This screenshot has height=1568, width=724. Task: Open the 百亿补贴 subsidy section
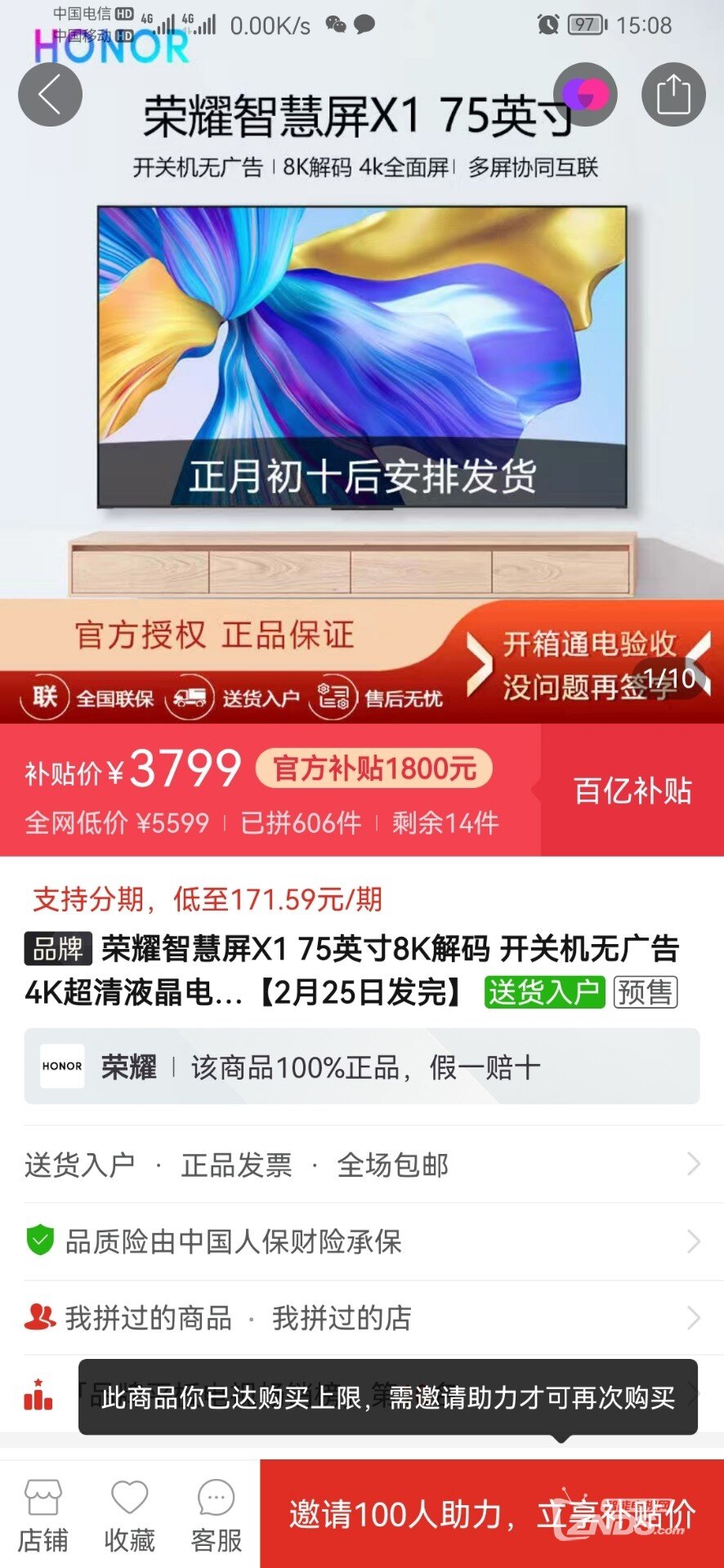click(632, 791)
